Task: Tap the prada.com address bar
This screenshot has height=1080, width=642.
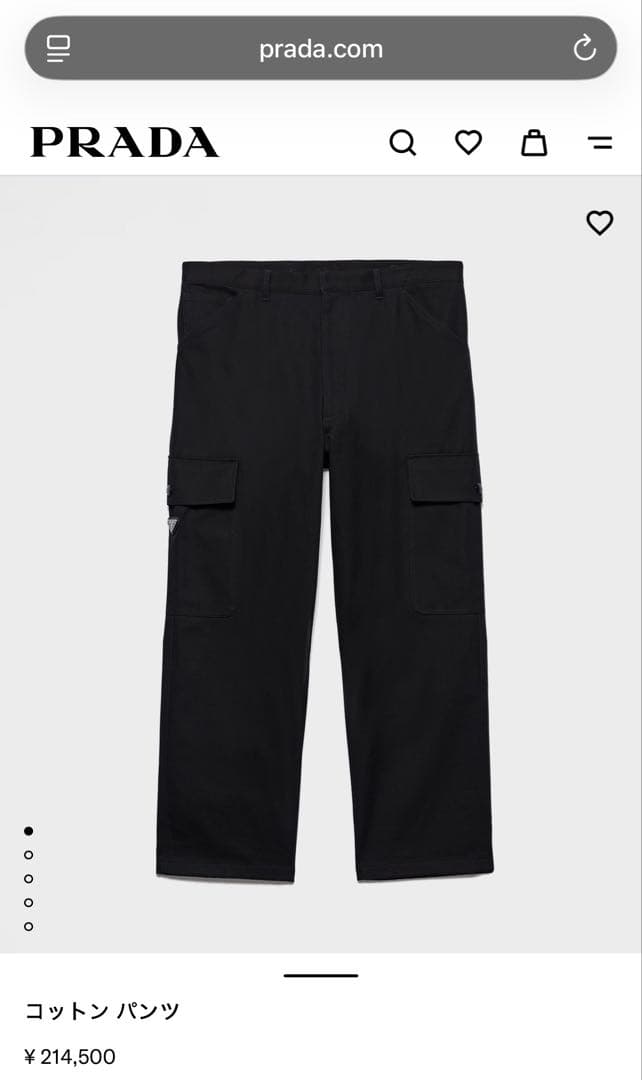Action: click(x=321, y=48)
